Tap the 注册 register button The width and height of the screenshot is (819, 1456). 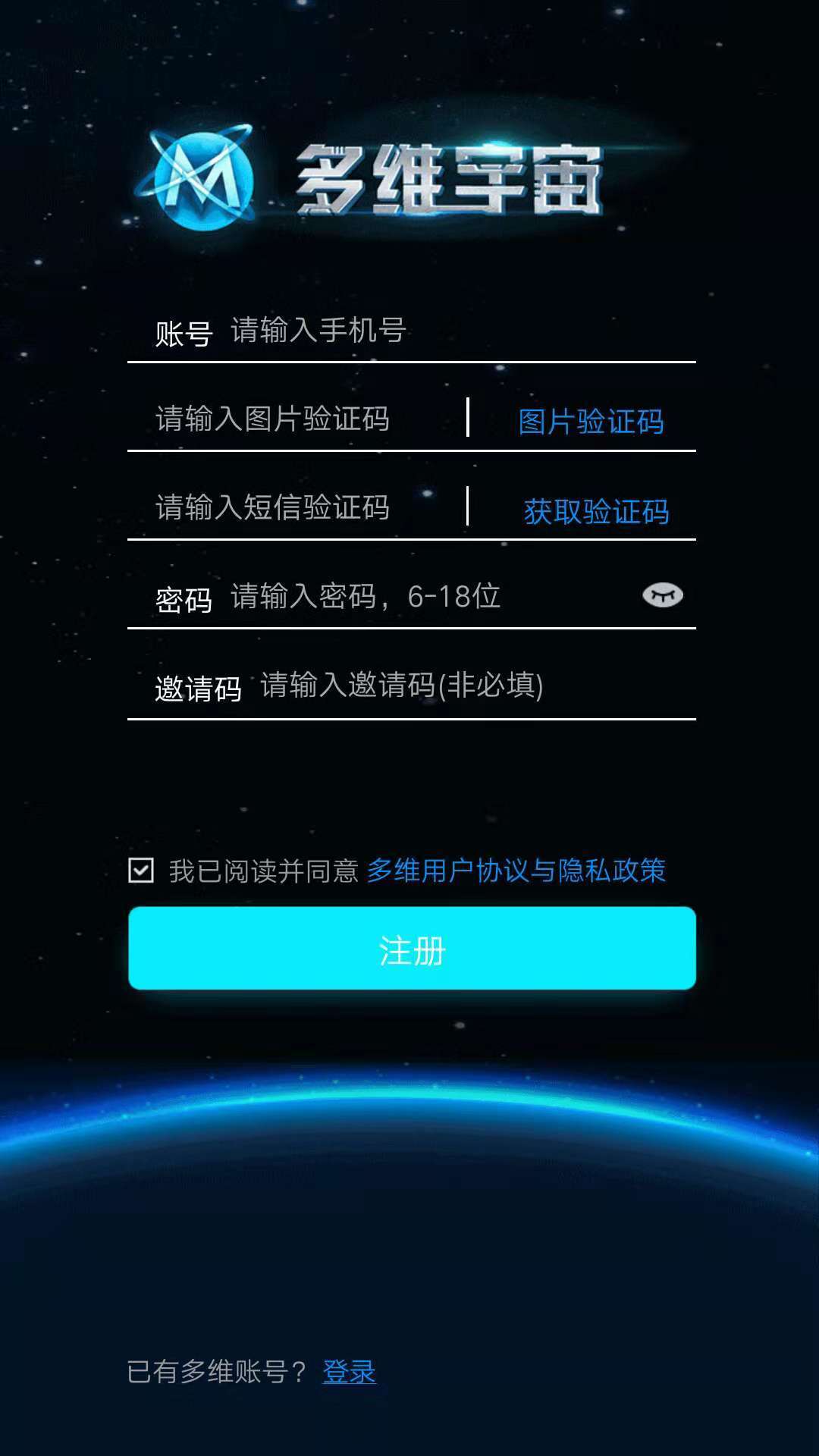412,948
